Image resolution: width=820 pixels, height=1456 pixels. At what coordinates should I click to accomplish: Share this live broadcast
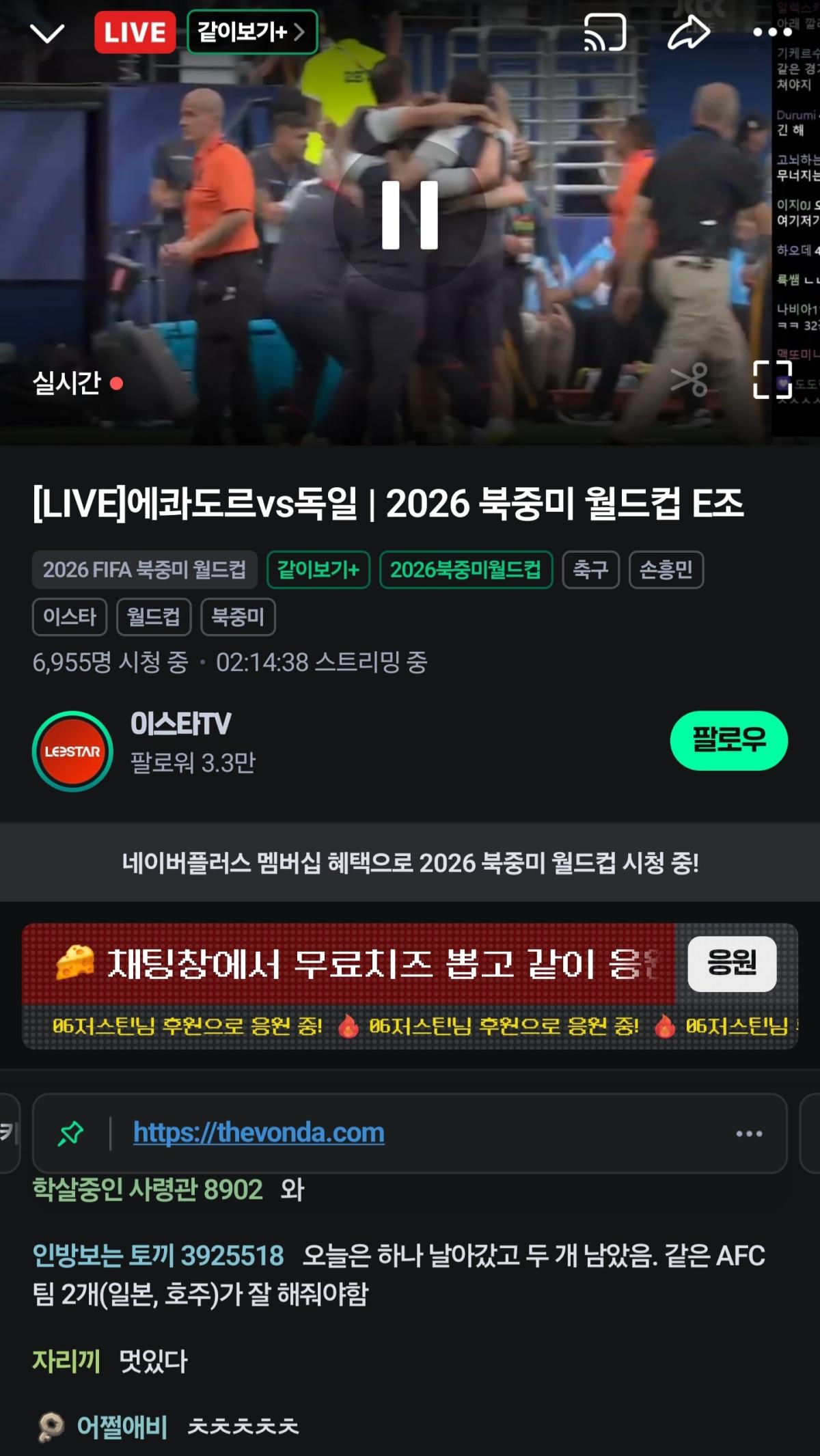click(x=688, y=32)
